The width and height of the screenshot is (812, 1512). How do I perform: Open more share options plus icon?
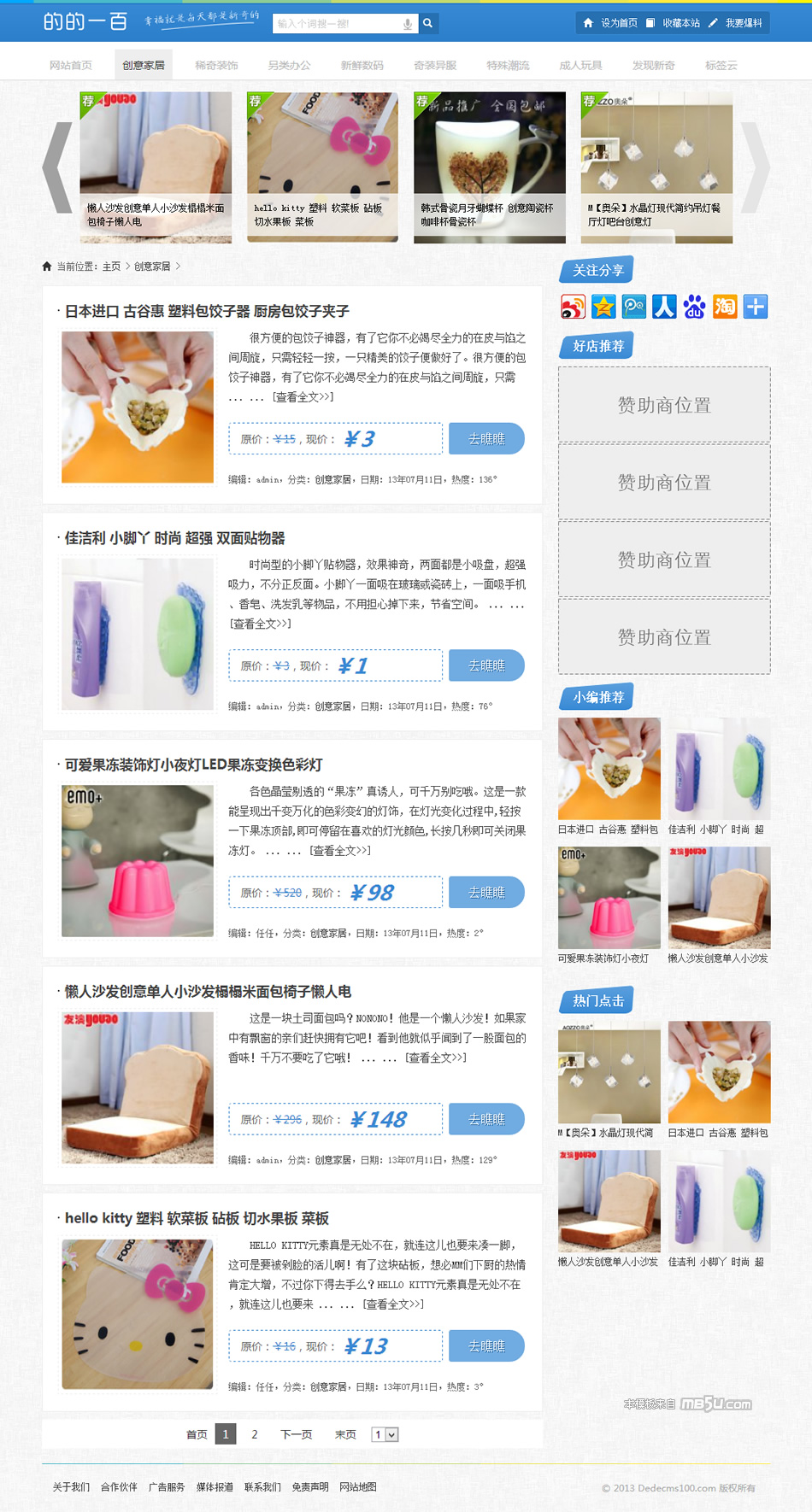point(756,307)
